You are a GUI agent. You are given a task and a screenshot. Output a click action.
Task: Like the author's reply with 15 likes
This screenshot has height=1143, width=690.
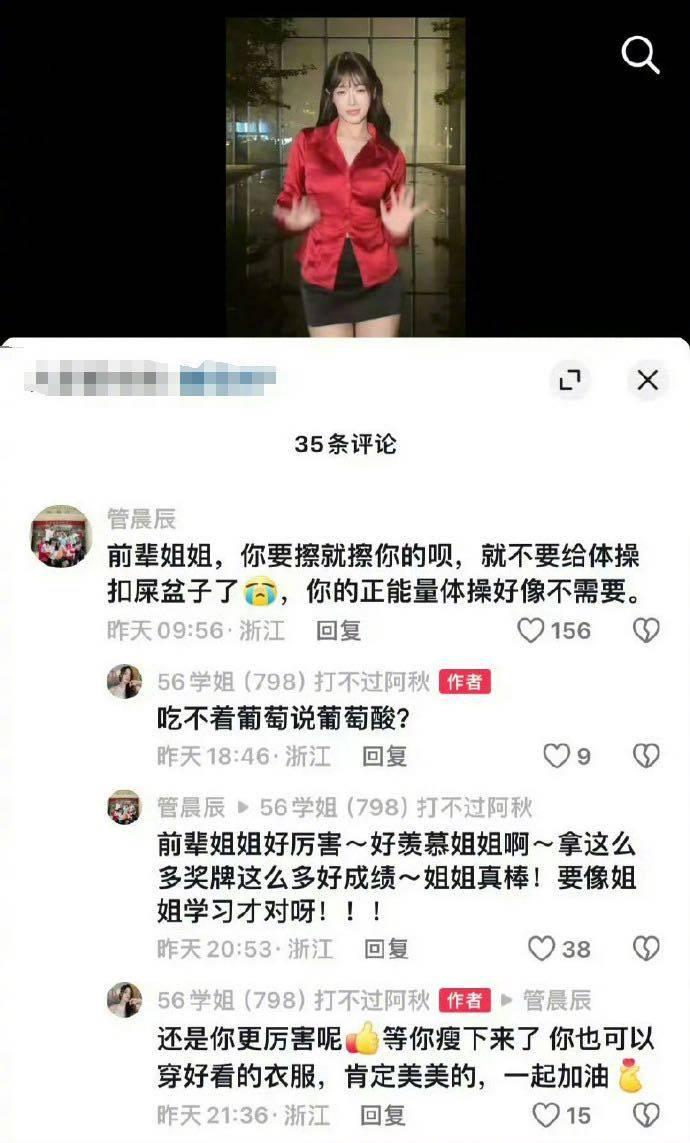pos(546,1114)
